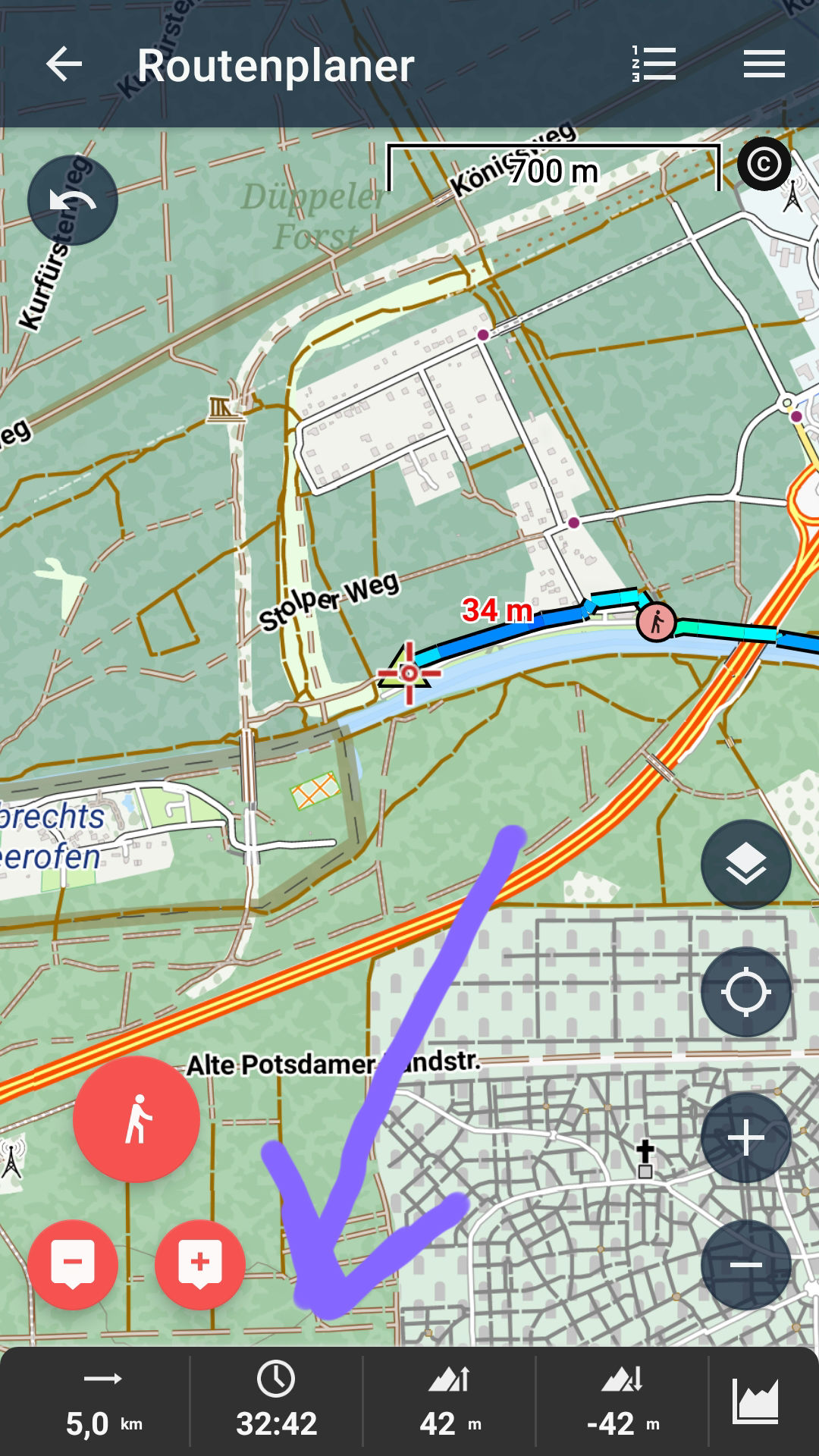Open the map layers selector

point(746,864)
